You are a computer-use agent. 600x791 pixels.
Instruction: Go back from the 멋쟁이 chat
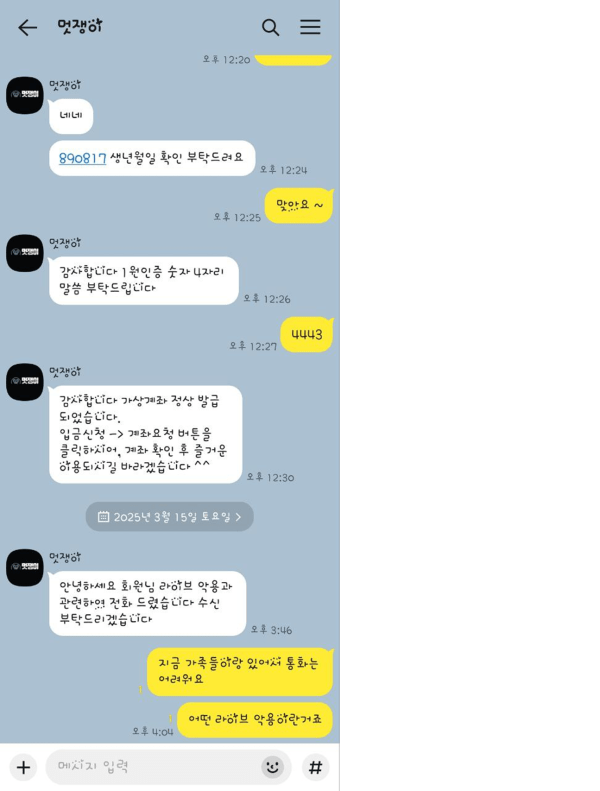pyautogui.click(x=27, y=27)
